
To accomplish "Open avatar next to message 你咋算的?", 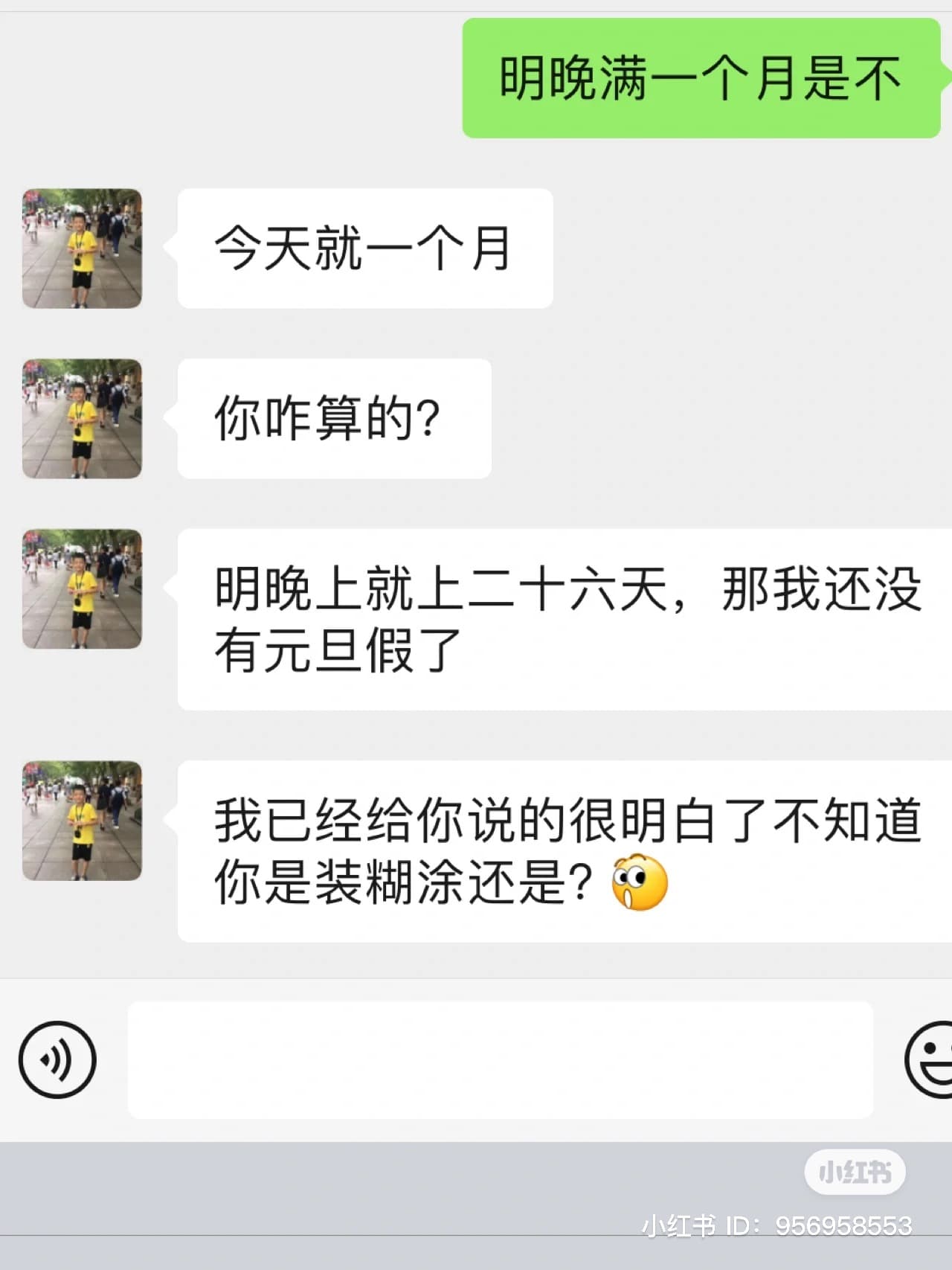I will [x=82, y=419].
